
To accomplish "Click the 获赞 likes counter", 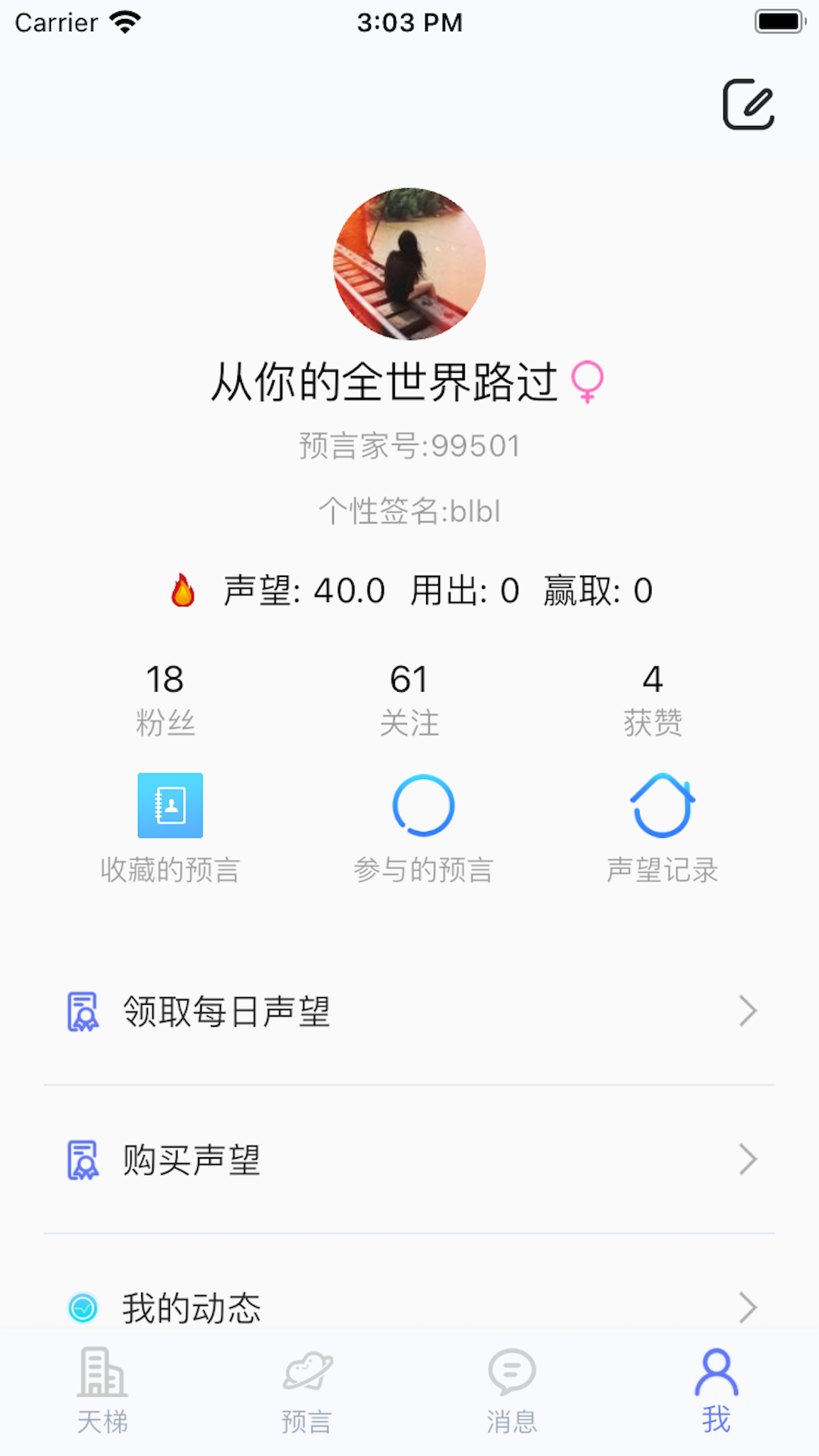I will coord(652,698).
